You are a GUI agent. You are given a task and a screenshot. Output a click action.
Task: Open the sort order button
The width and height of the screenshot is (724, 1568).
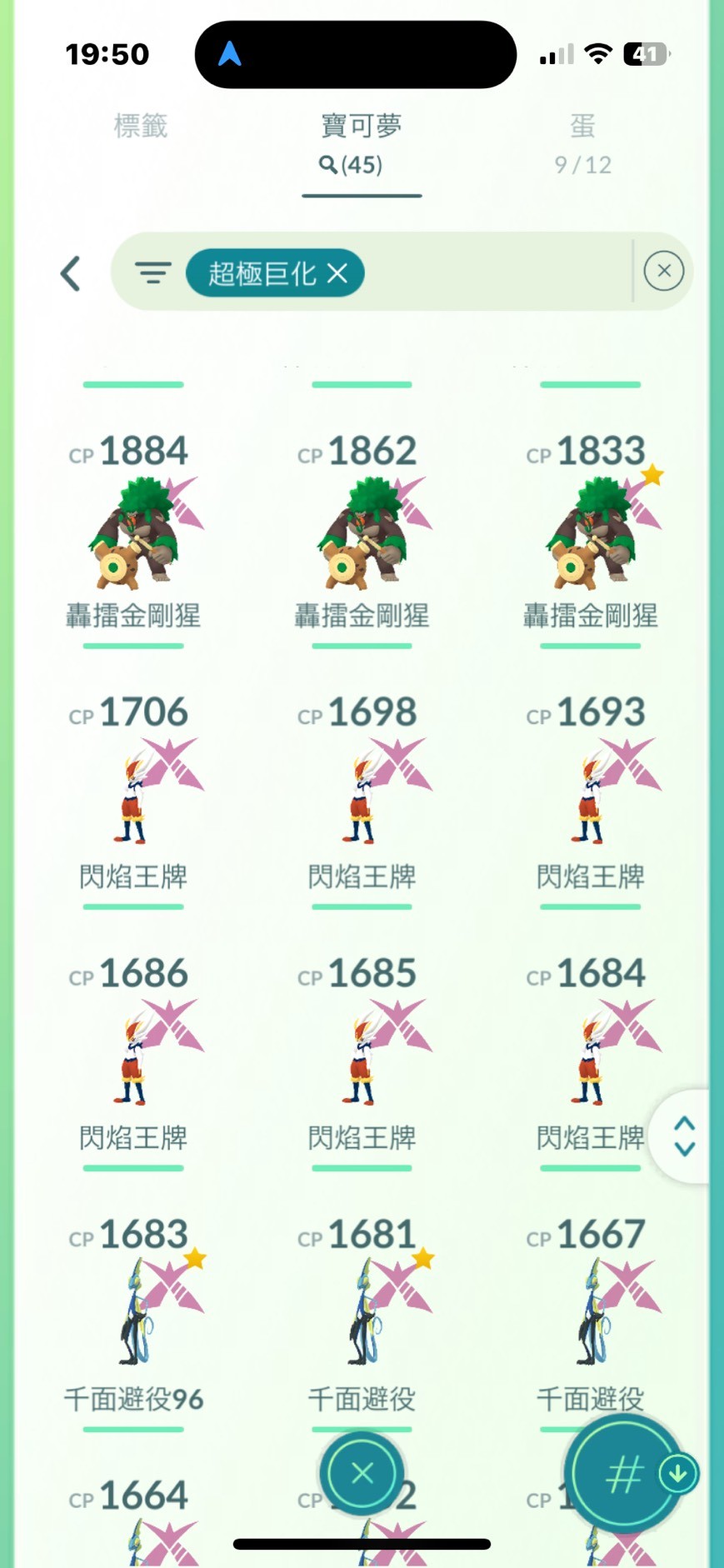pyautogui.click(x=625, y=1475)
